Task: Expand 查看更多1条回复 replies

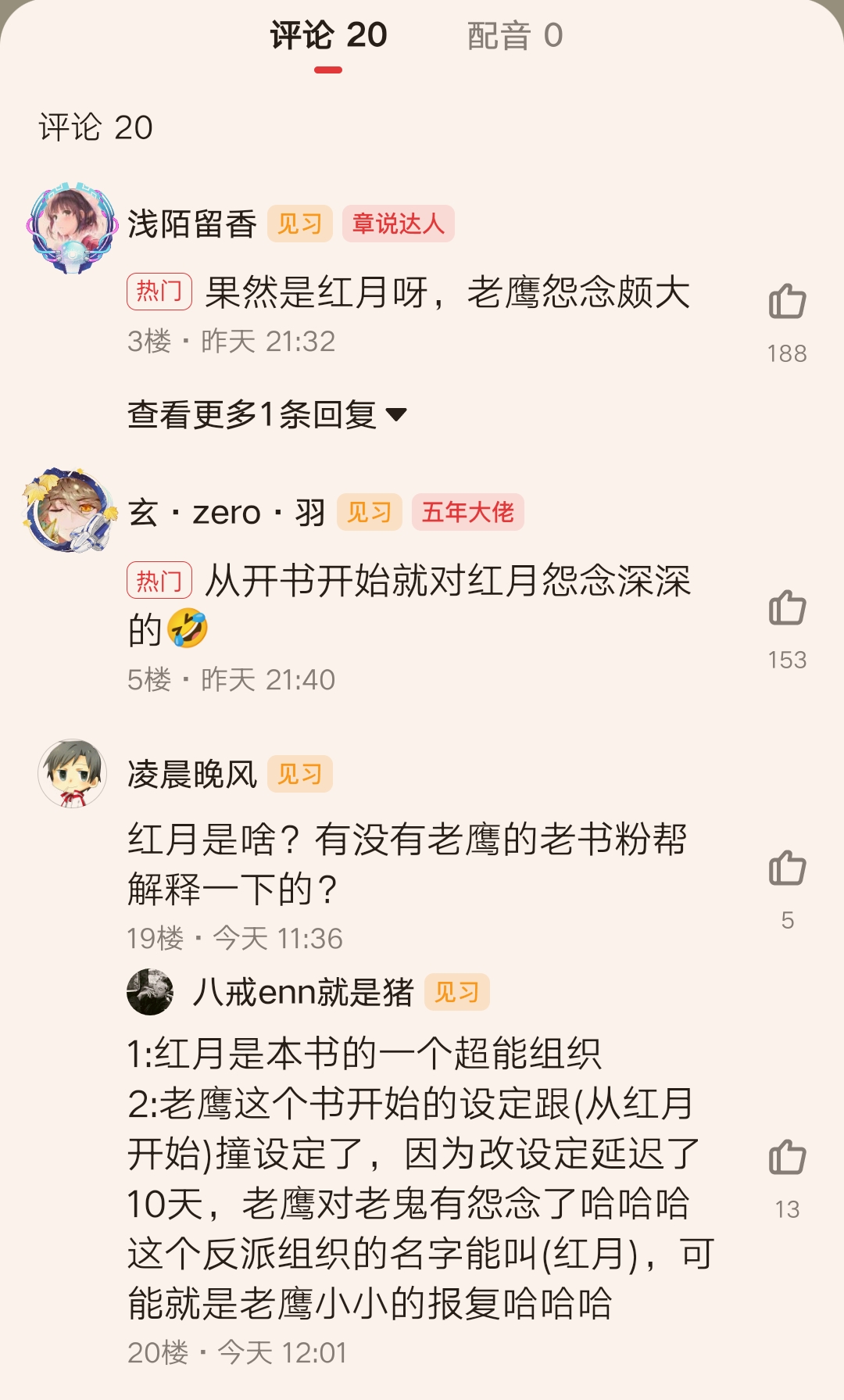Action: 267,414
